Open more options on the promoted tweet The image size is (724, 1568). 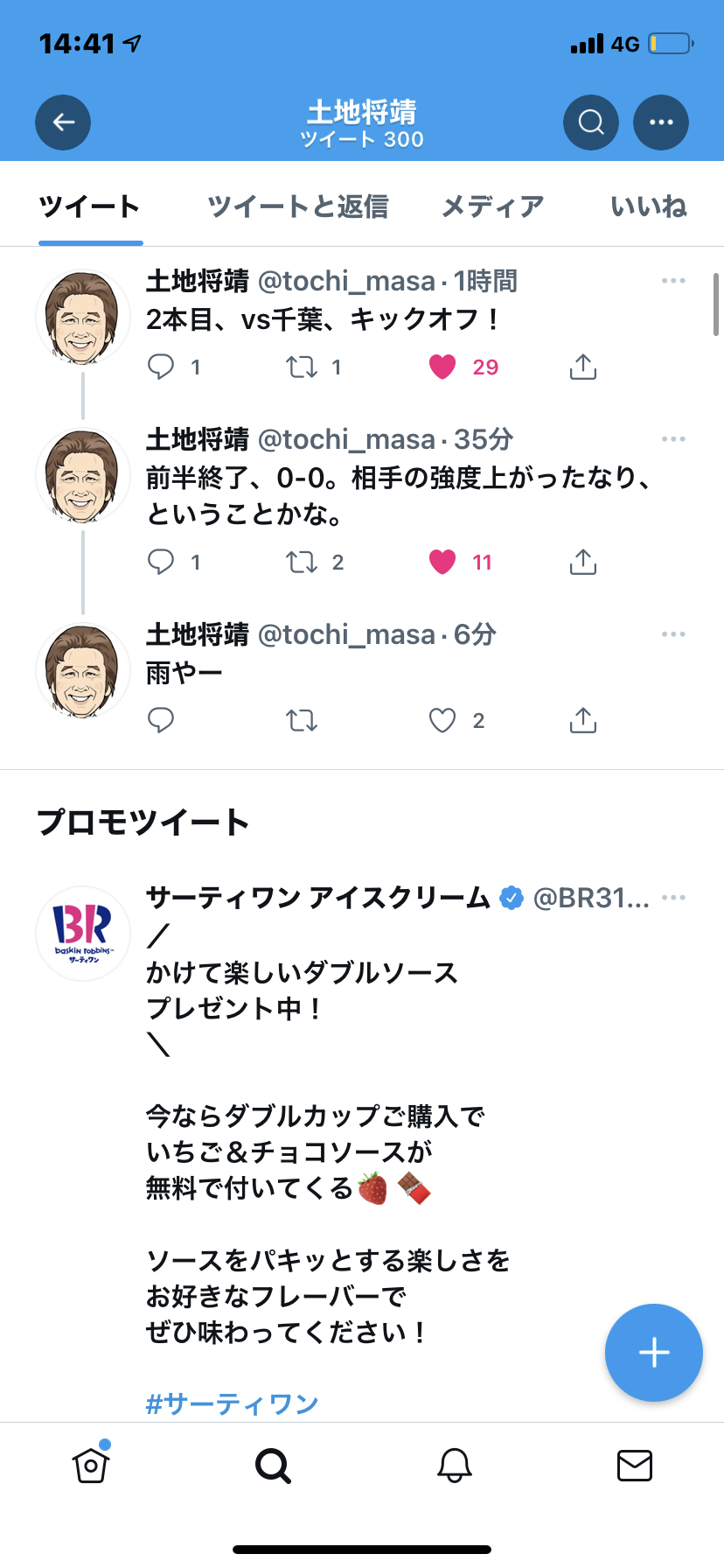point(673,898)
